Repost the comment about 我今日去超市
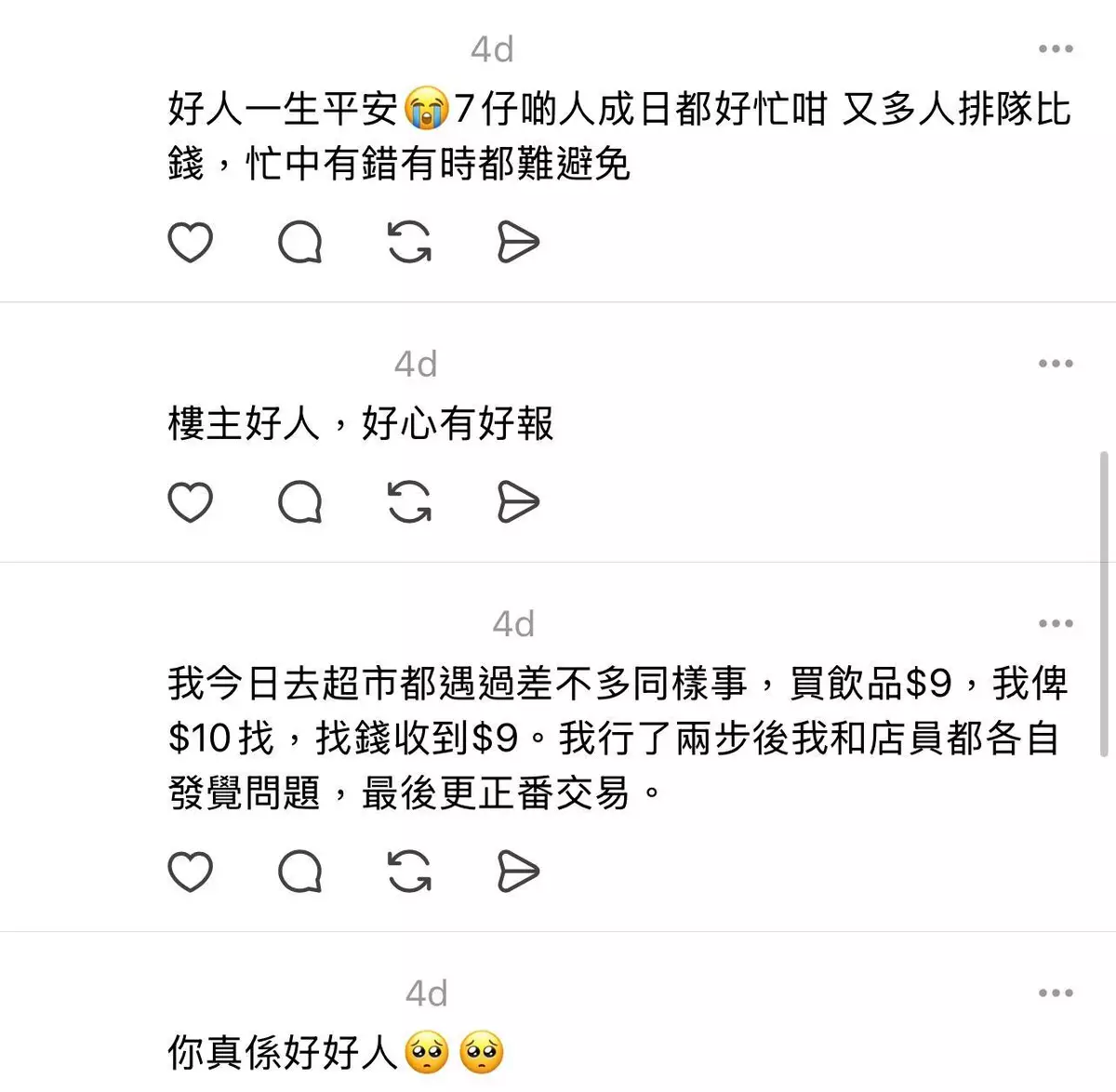Viewport: 1116px width, 1092px height. point(409,872)
